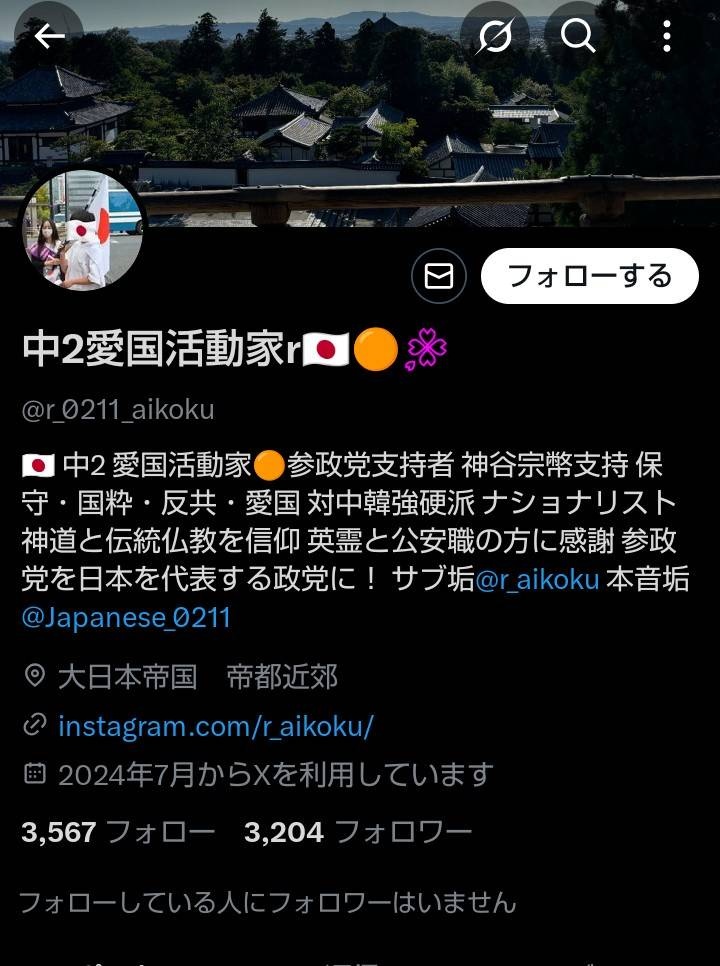View the profile avatar photo
The height and width of the screenshot is (966, 720).
pyautogui.click(x=84, y=230)
